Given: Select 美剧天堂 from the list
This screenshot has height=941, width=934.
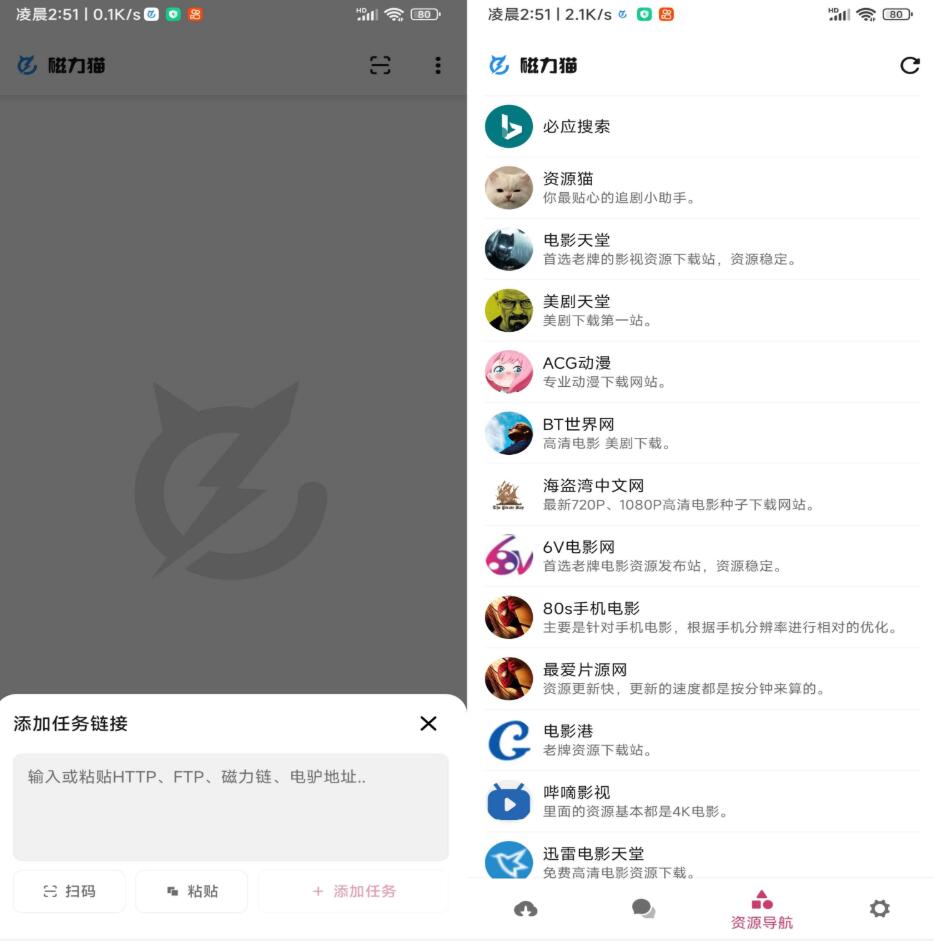Looking at the screenshot, I should [700, 310].
